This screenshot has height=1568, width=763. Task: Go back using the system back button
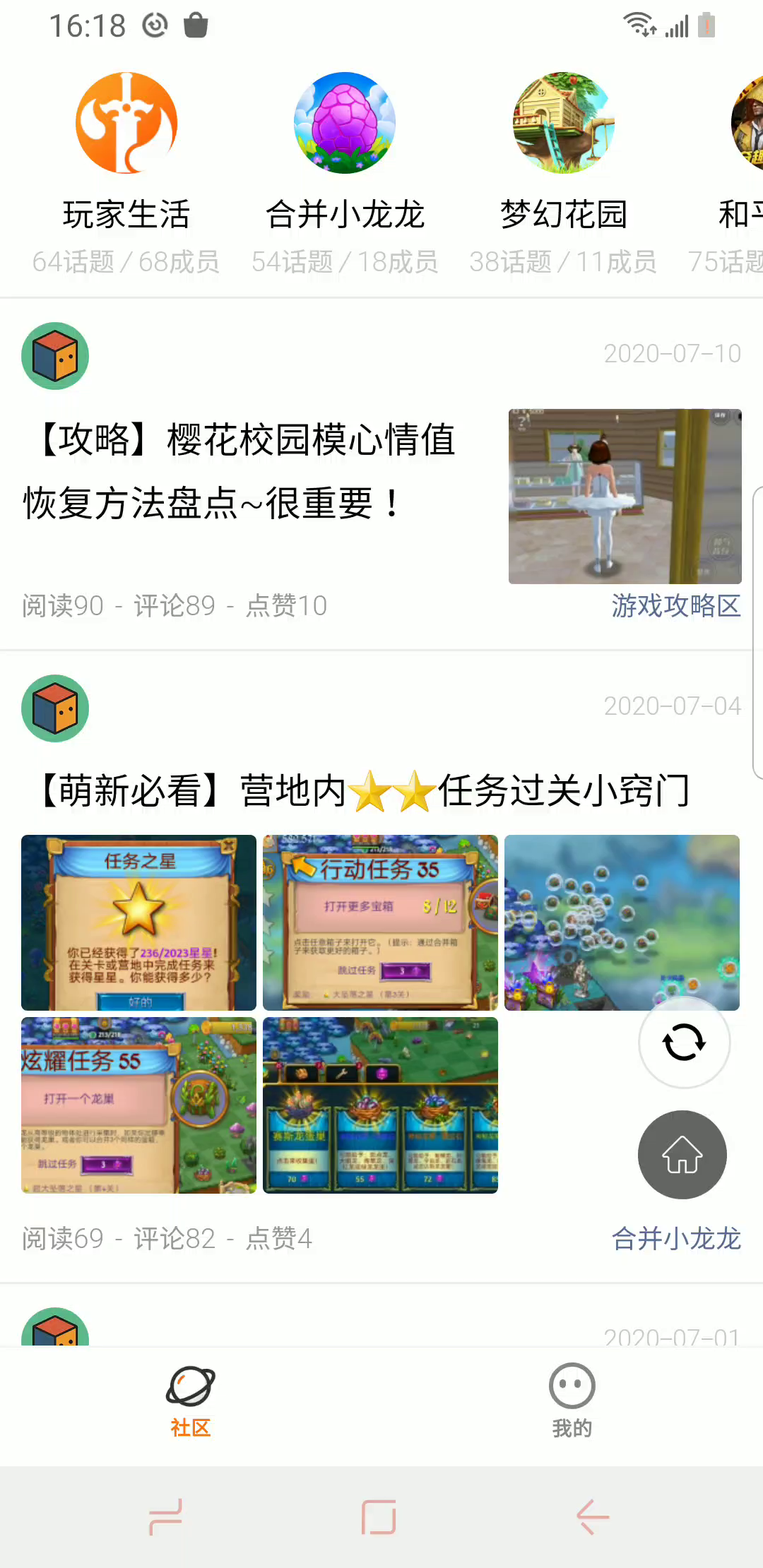tap(592, 1517)
